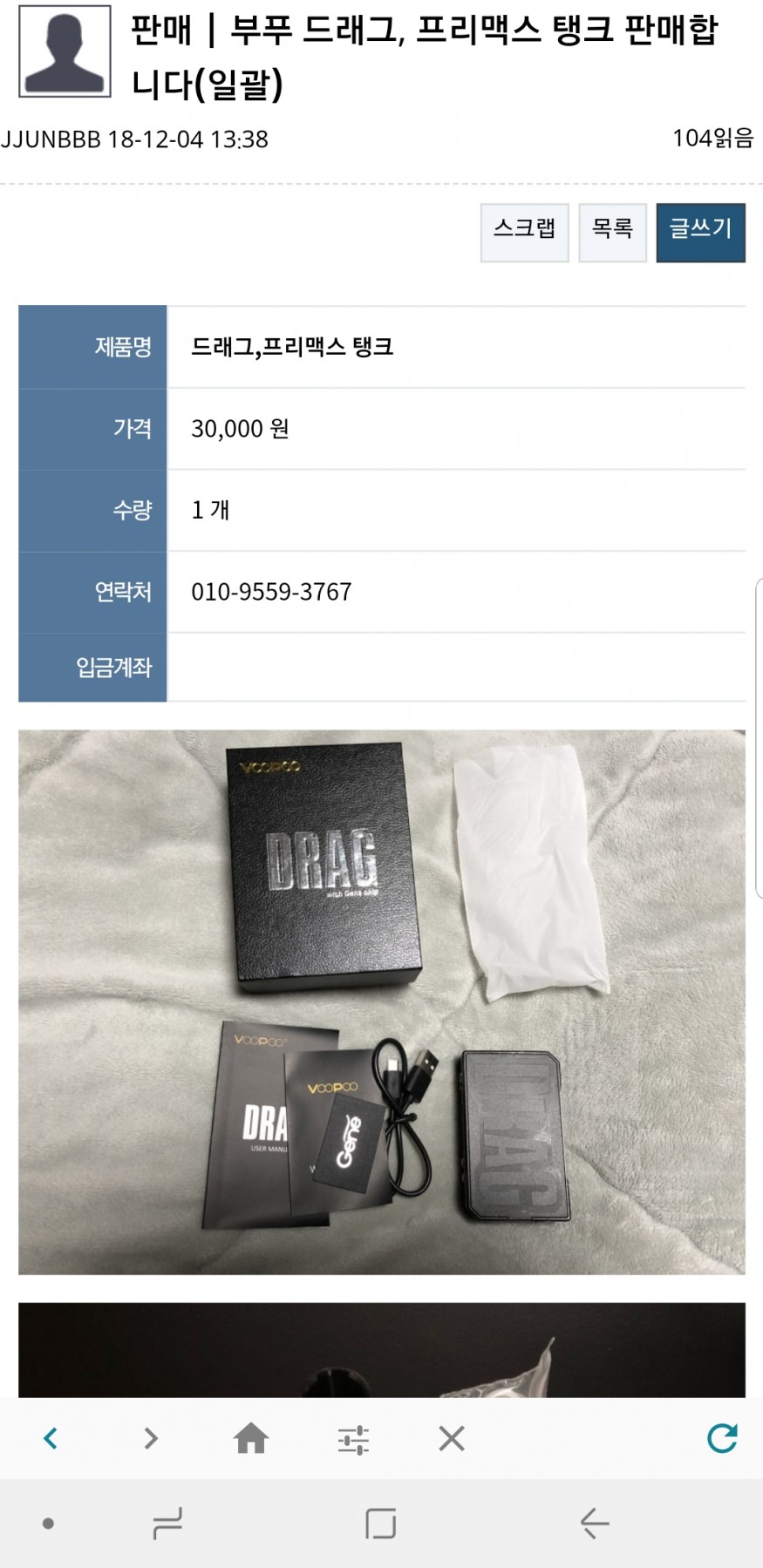Open the 목록 post list
The height and width of the screenshot is (1568, 763).
click(x=612, y=232)
